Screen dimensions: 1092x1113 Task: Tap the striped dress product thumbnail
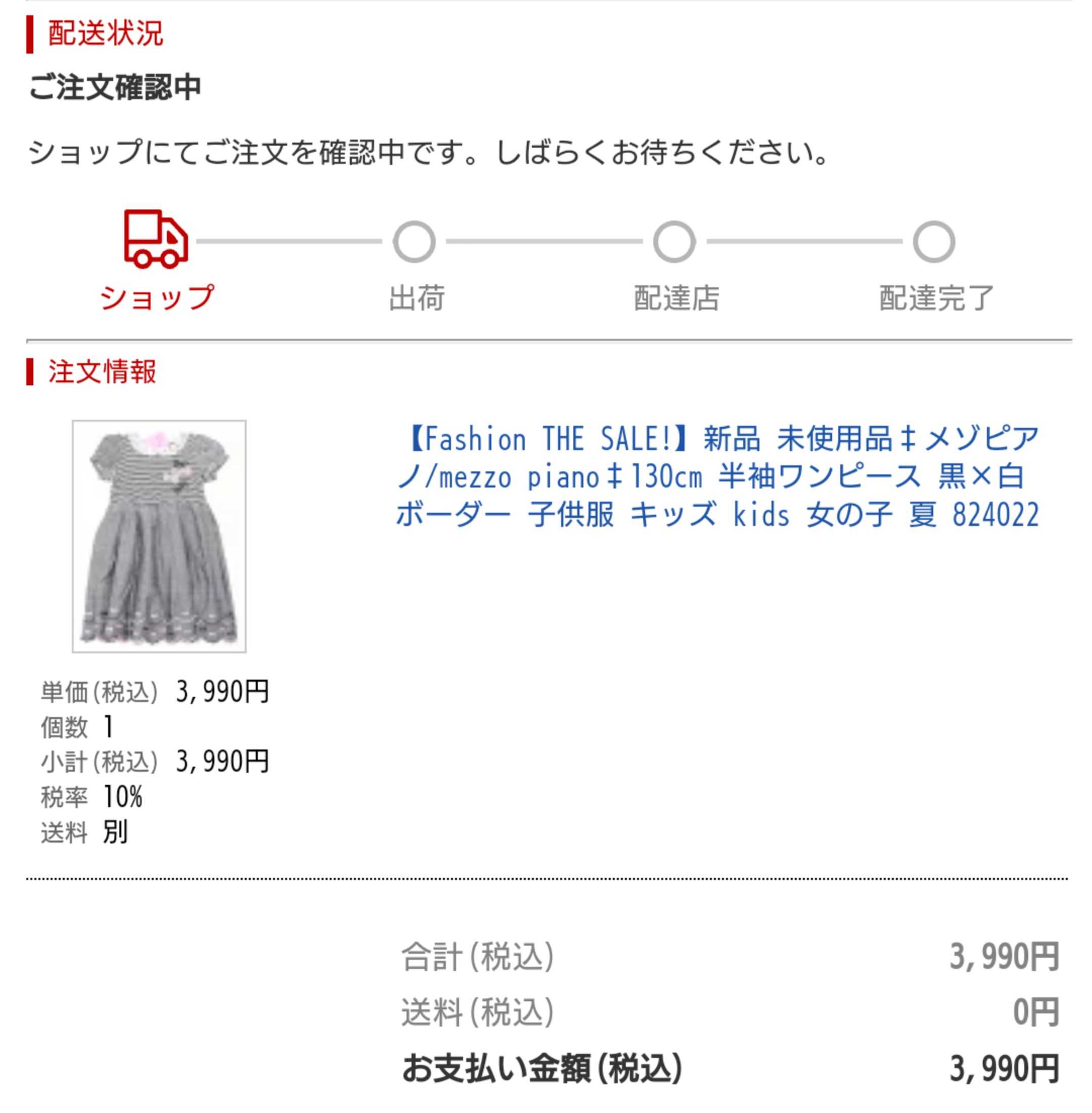(x=159, y=536)
